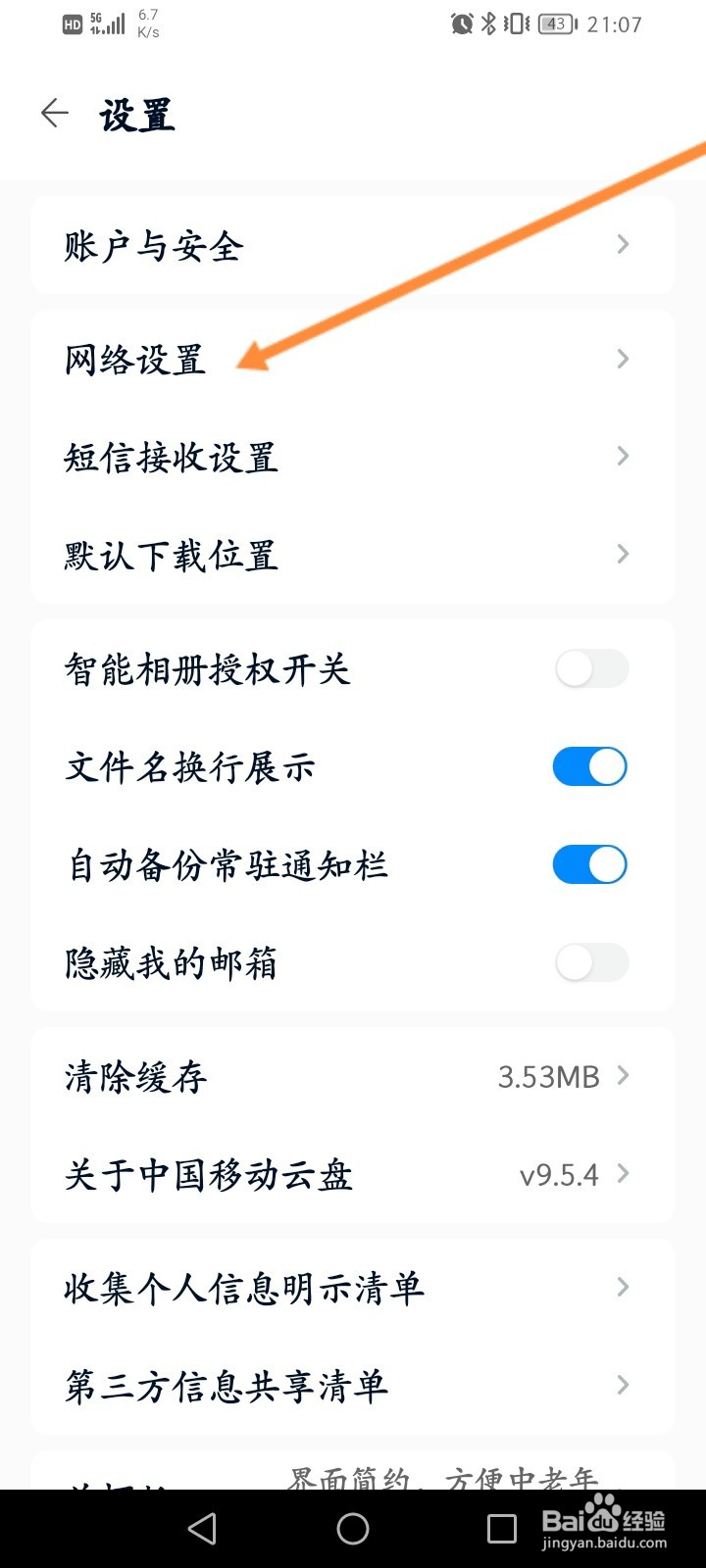The height and width of the screenshot is (1568, 706).
Task: Open 第三方信息共享清单
Action: tap(353, 1386)
